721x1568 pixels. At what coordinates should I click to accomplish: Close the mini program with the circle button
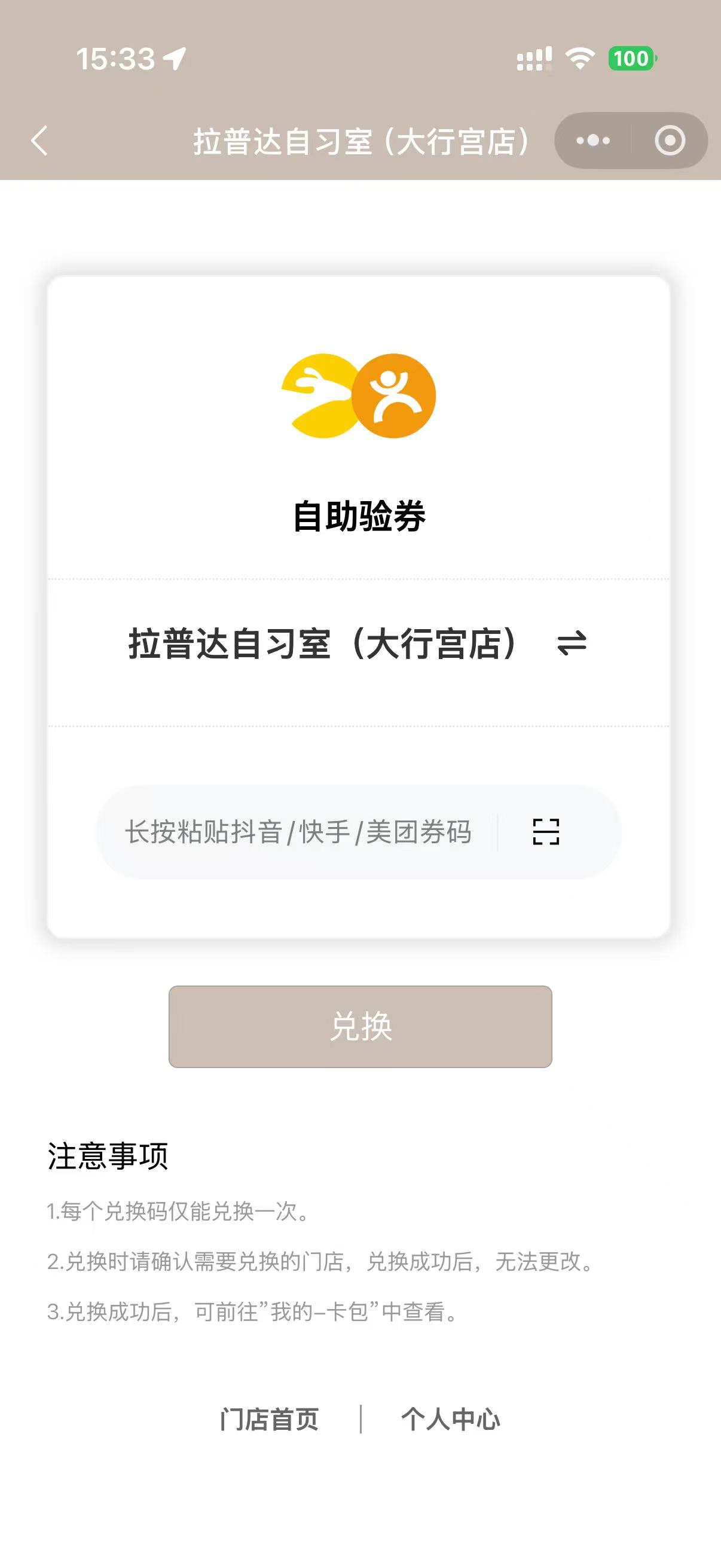pyautogui.click(x=670, y=141)
